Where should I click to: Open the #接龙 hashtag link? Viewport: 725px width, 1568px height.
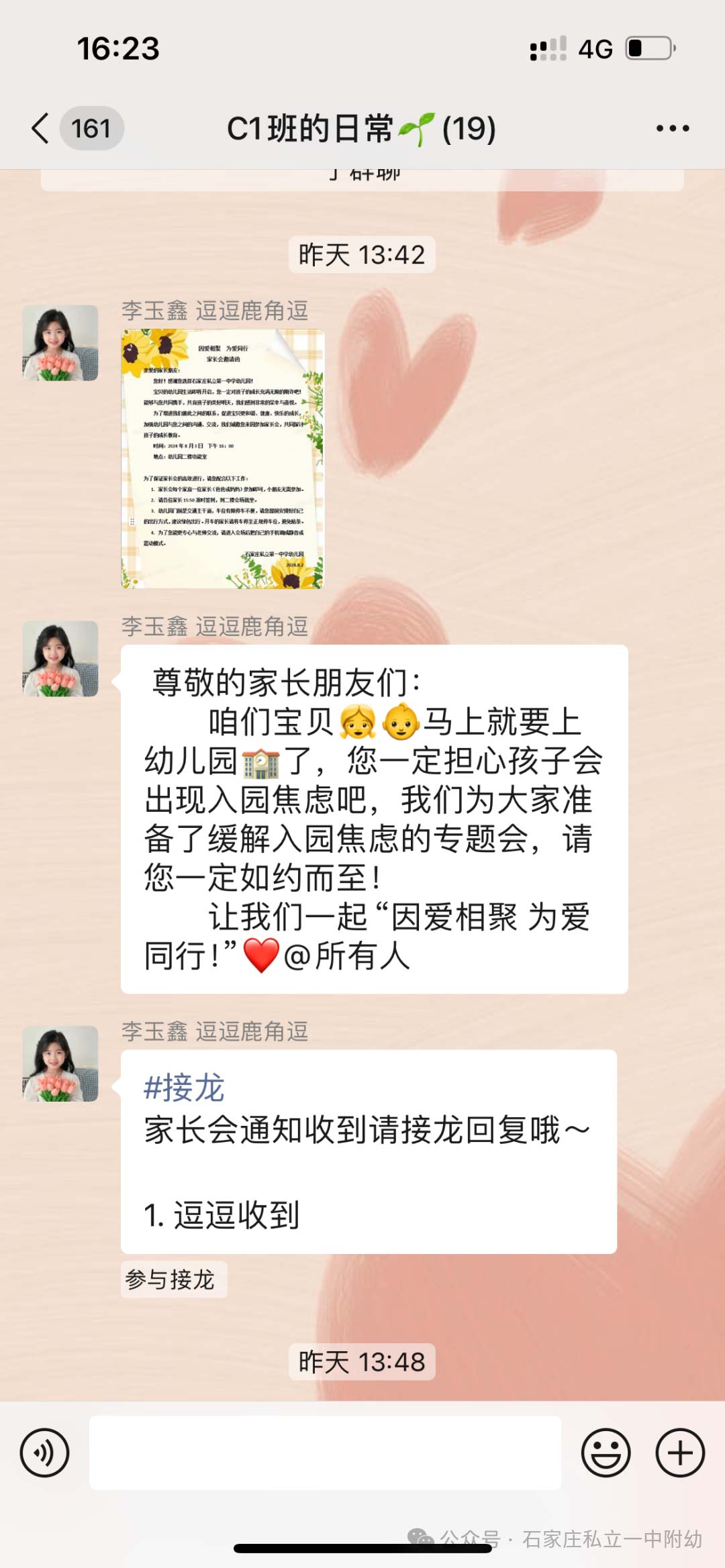[184, 1088]
